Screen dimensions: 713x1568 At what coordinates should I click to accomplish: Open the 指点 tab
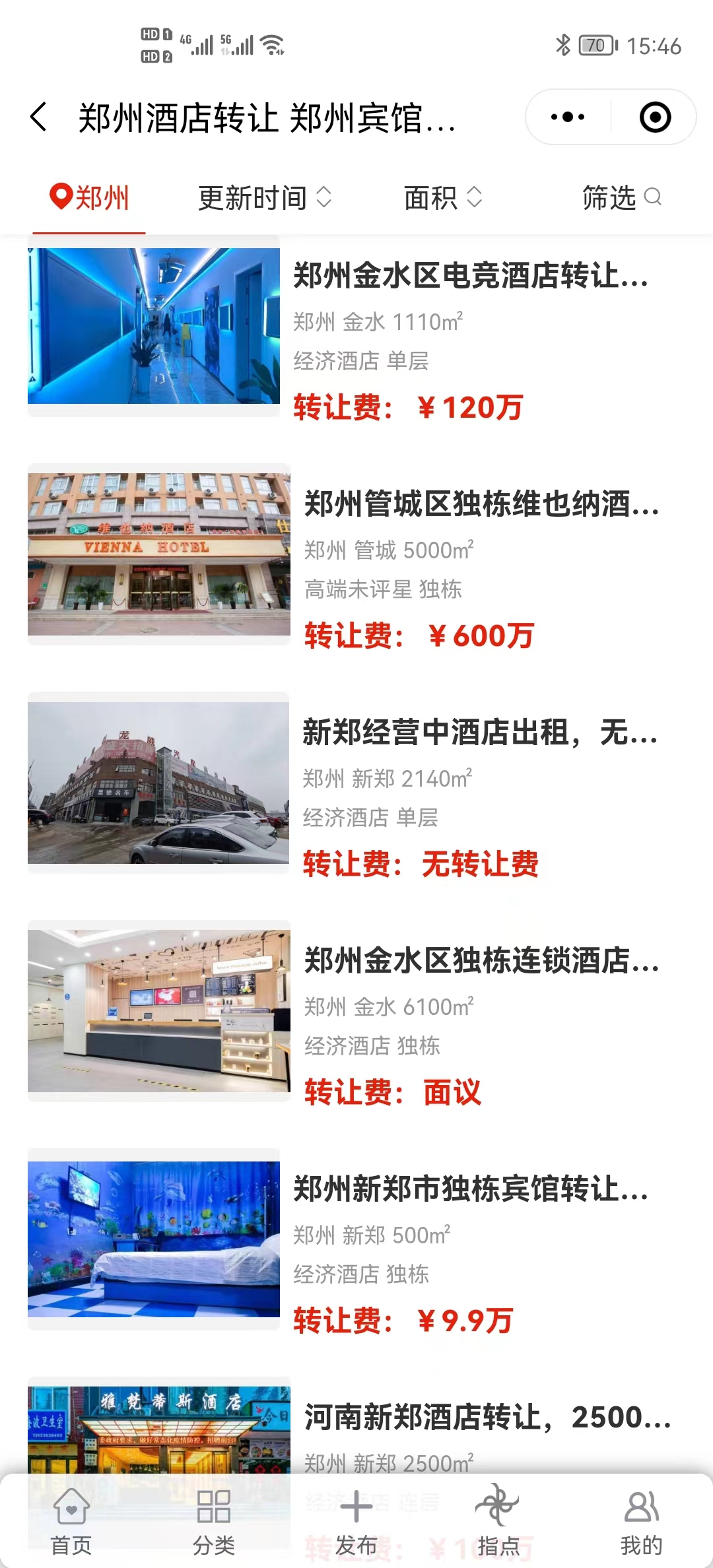[499, 1522]
